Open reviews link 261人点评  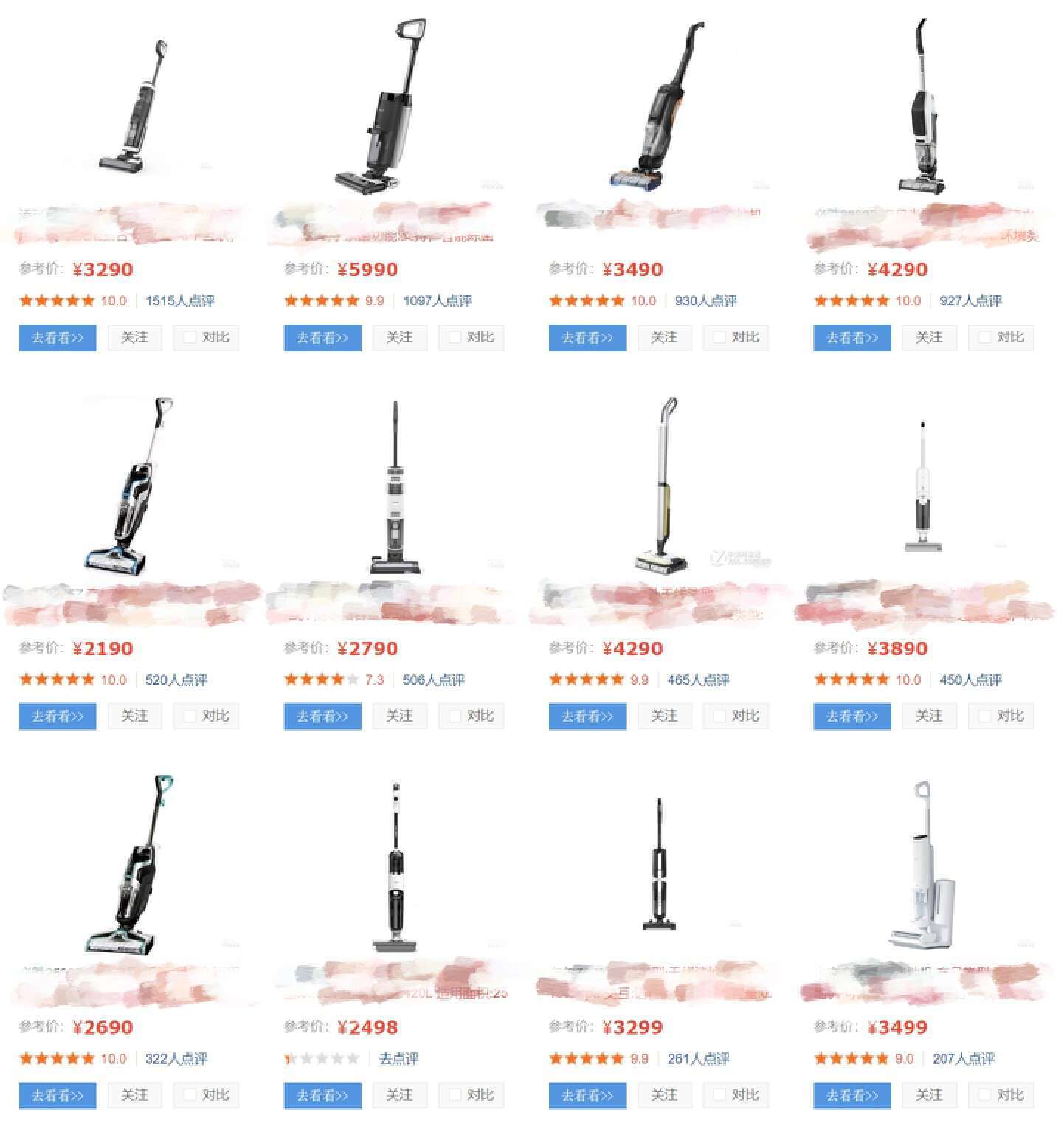(x=698, y=1059)
